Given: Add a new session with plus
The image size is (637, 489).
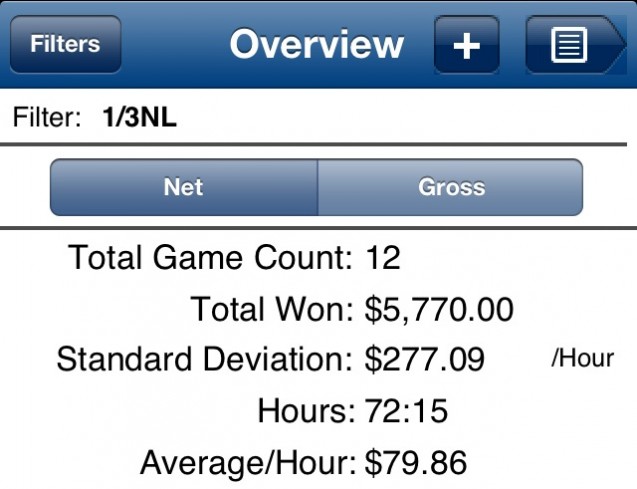Looking at the screenshot, I should 466,46.
